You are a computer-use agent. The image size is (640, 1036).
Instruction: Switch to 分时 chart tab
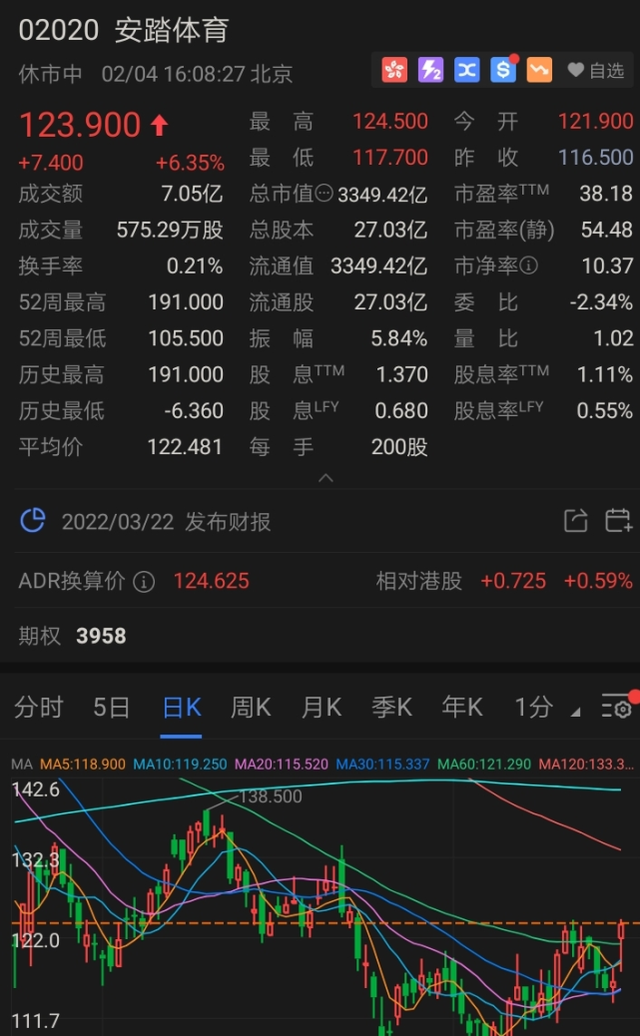click(x=38, y=708)
